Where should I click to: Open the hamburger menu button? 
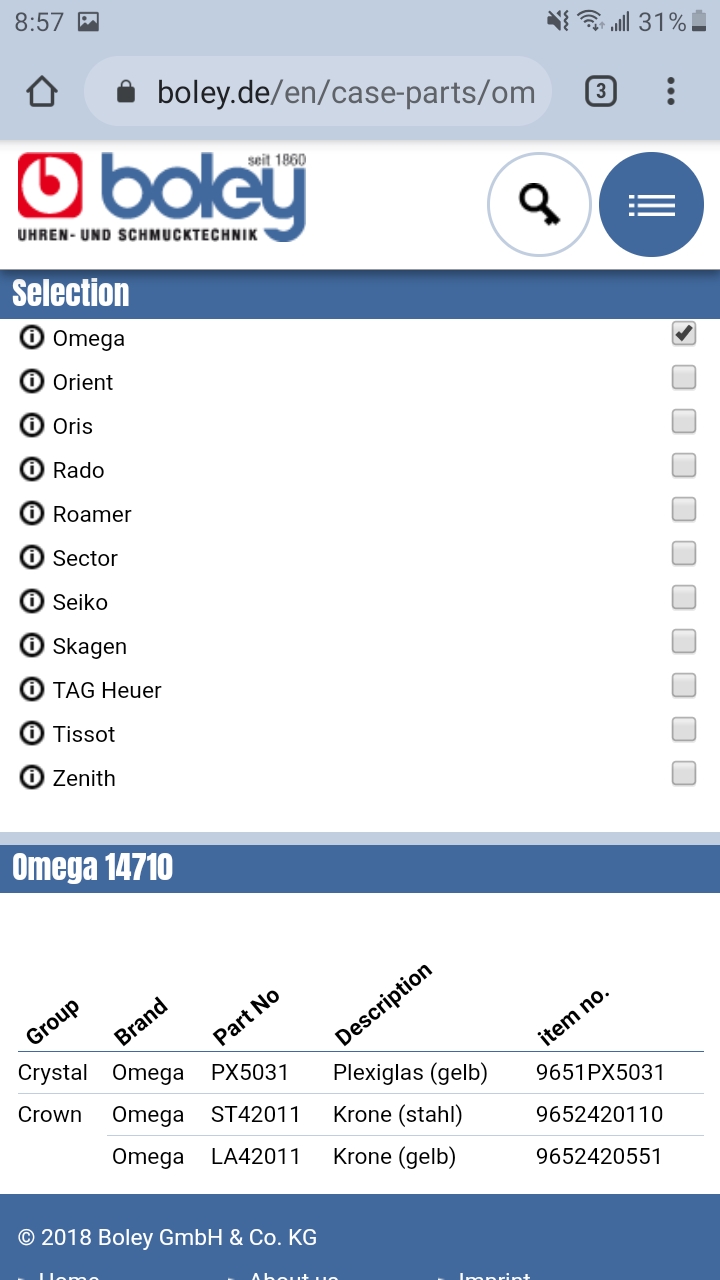[x=651, y=204]
